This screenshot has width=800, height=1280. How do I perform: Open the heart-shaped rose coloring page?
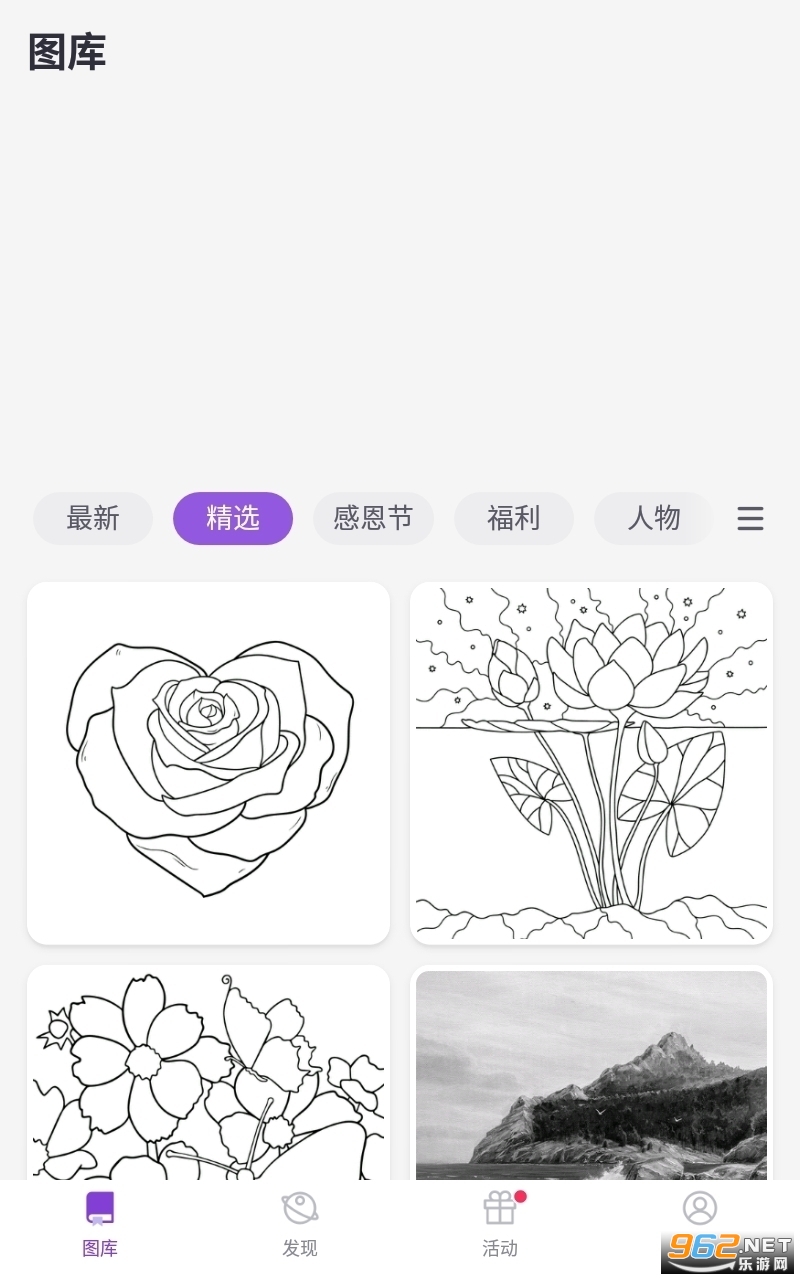click(208, 763)
